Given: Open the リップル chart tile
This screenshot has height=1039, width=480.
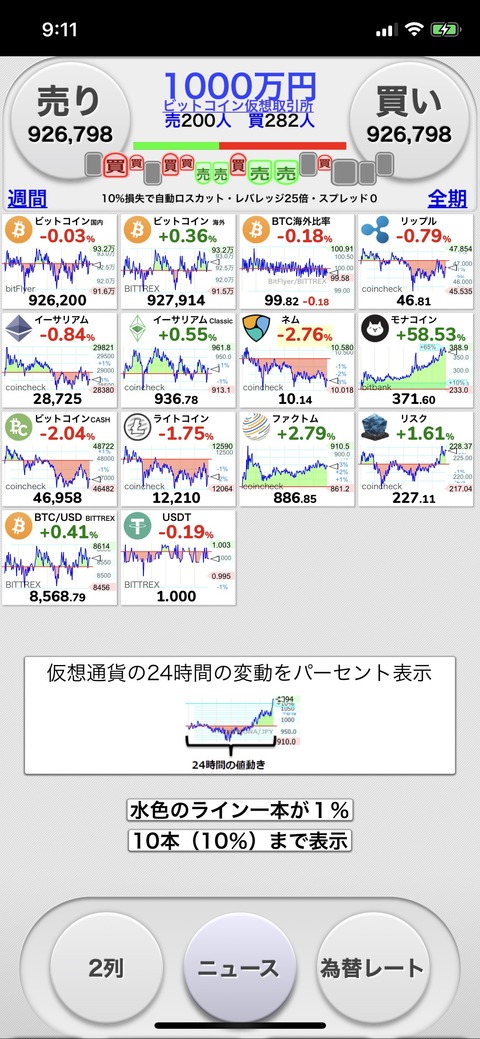Looking at the screenshot, I should click(x=416, y=261).
